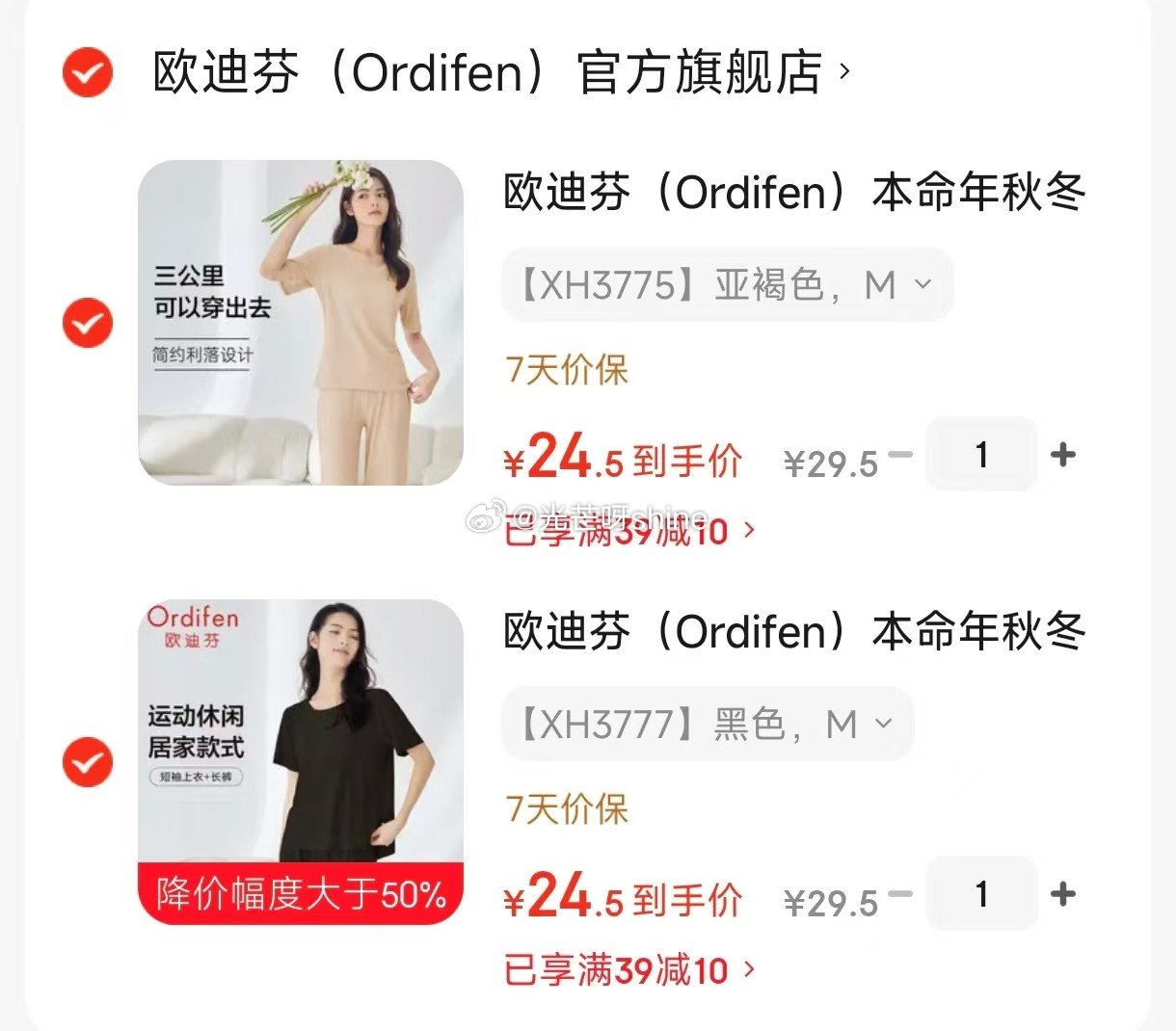Deselect the XH3777 黑色 item checkbox

(87, 762)
